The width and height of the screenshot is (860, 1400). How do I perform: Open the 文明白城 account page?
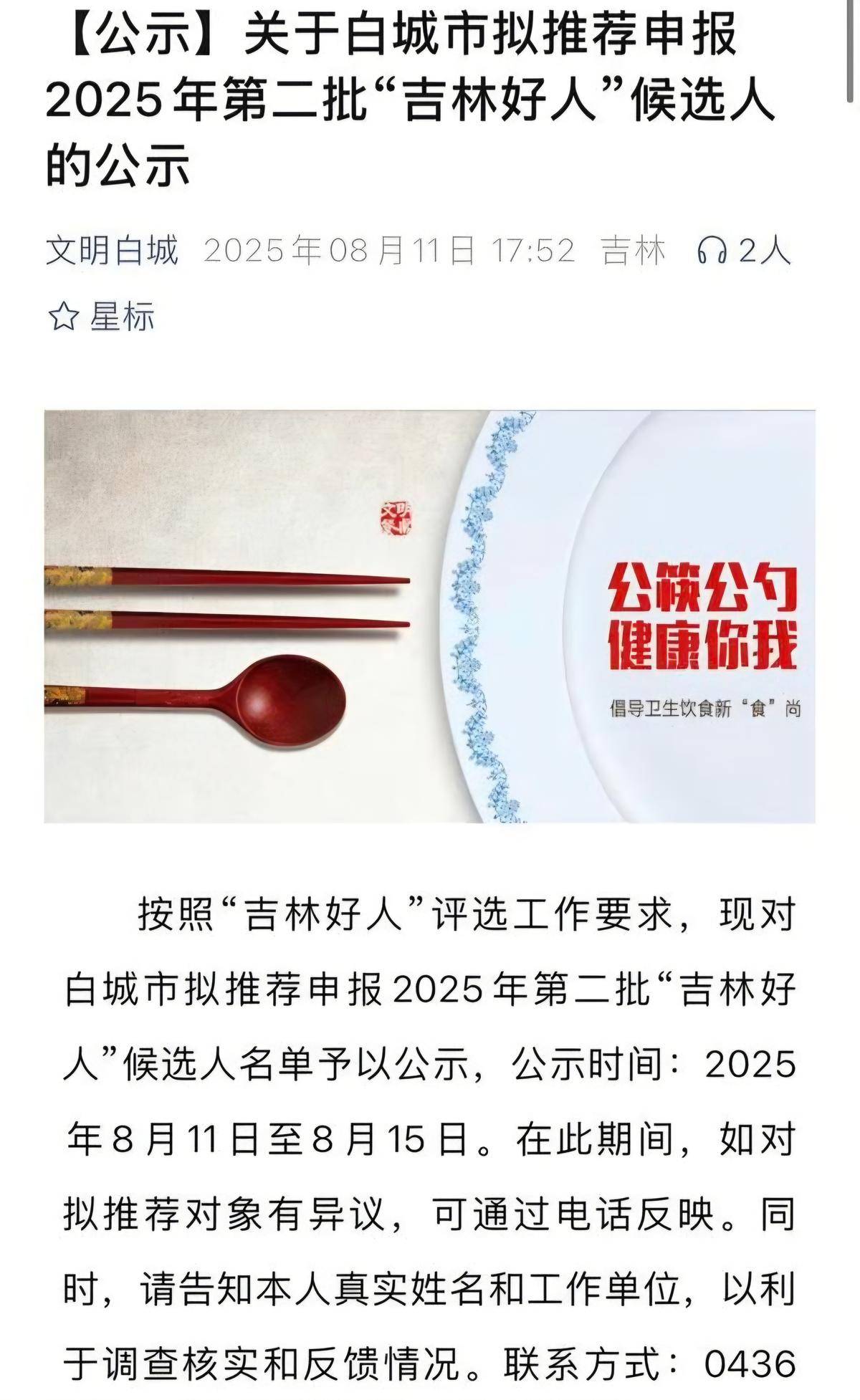pyautogui.click(x=112, y=251)
